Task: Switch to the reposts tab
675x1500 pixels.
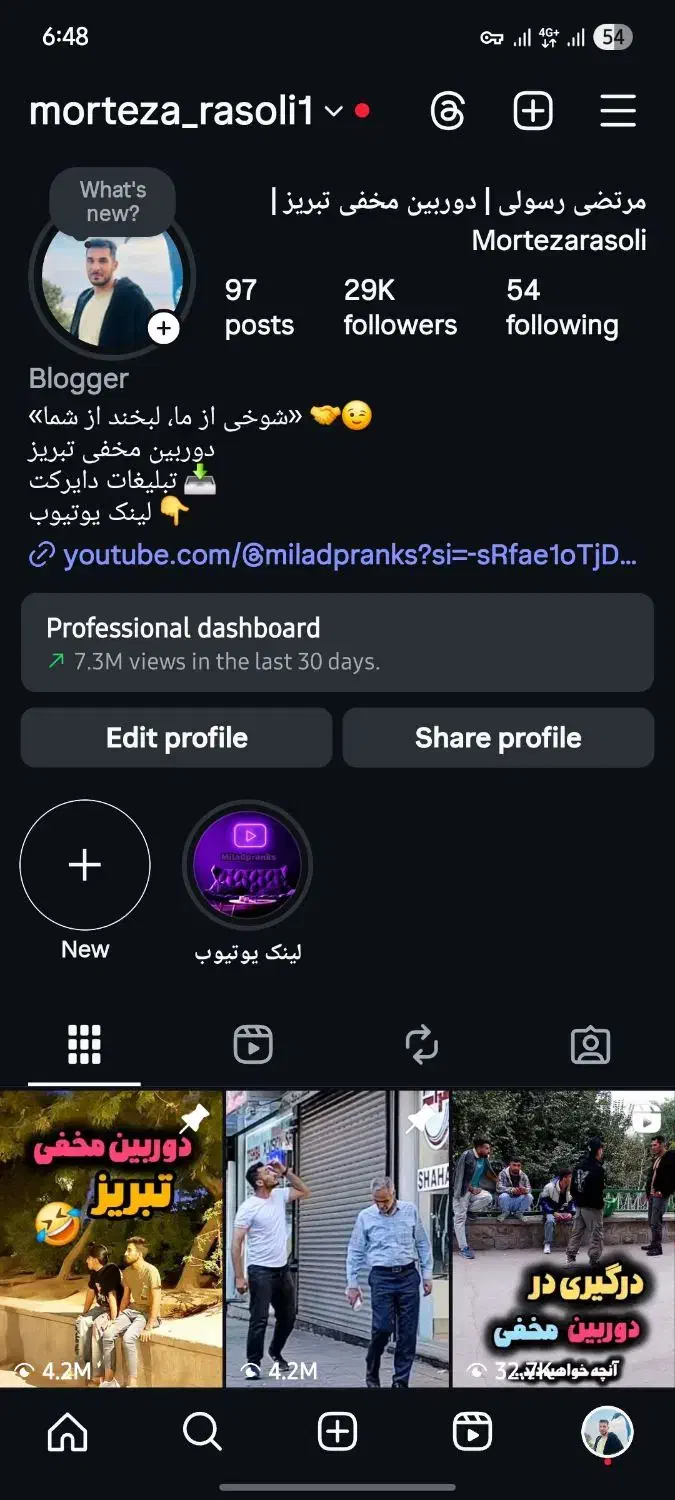Action: (422, 1046)
